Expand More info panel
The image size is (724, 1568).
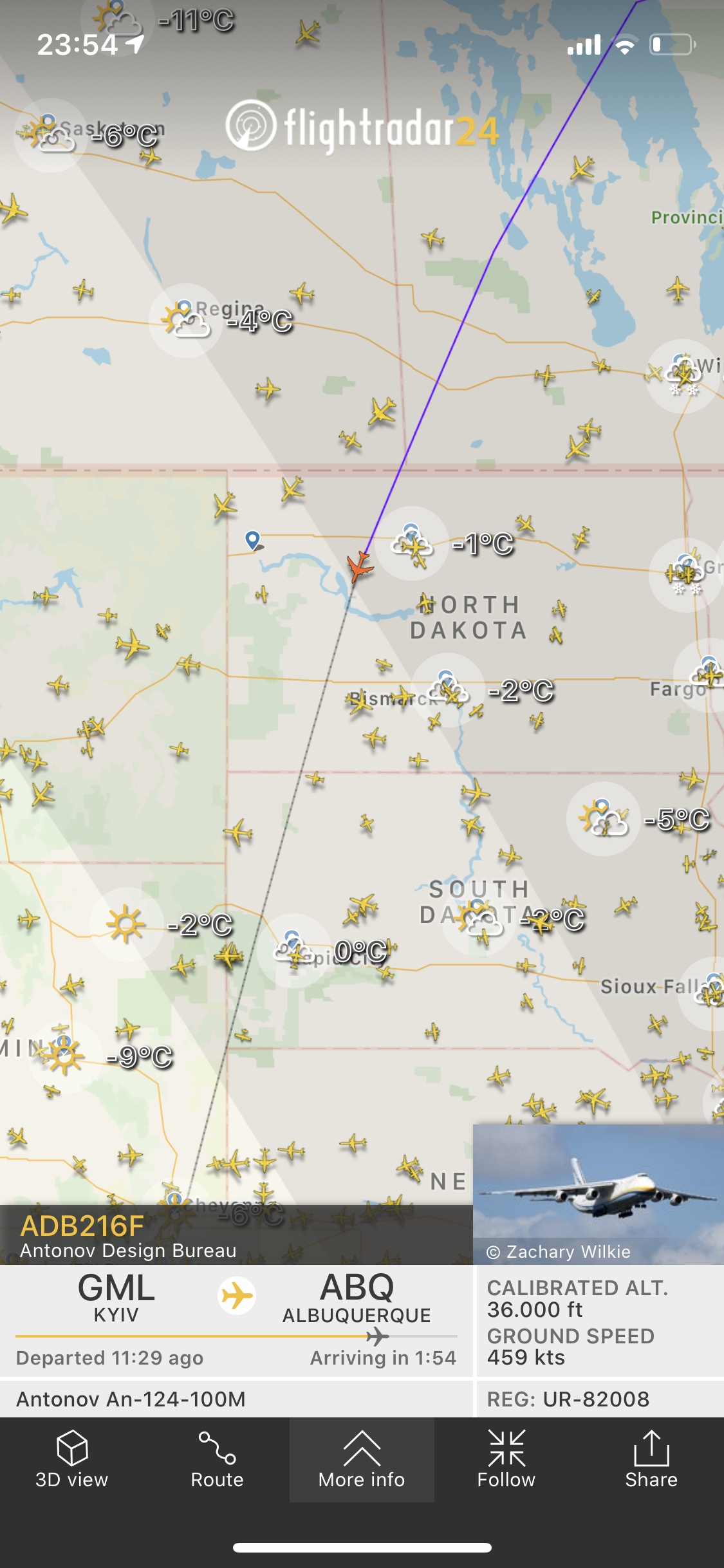[x=362, y=1459]
